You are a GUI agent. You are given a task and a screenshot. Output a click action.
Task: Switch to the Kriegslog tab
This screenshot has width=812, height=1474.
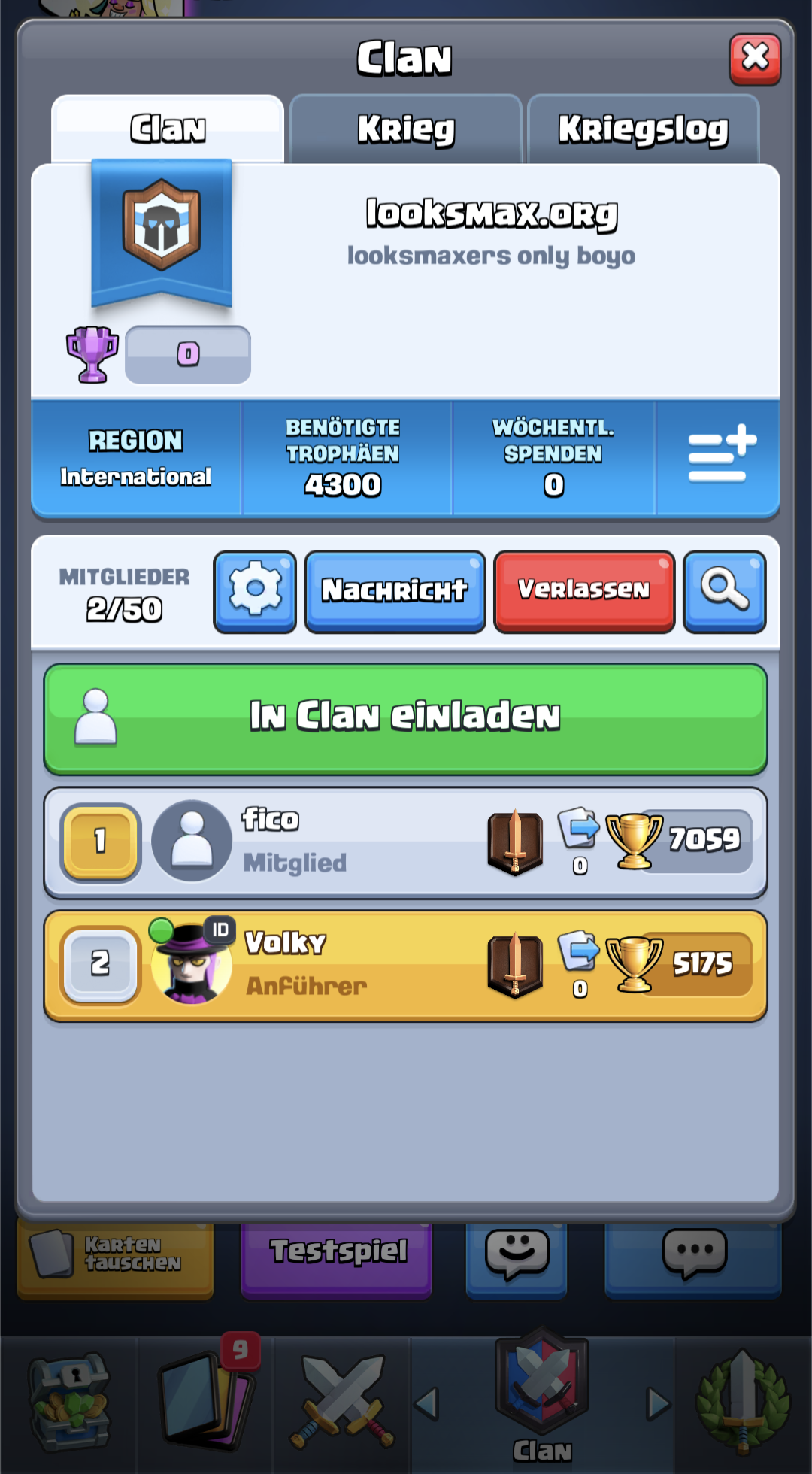(x=644, y=129)
